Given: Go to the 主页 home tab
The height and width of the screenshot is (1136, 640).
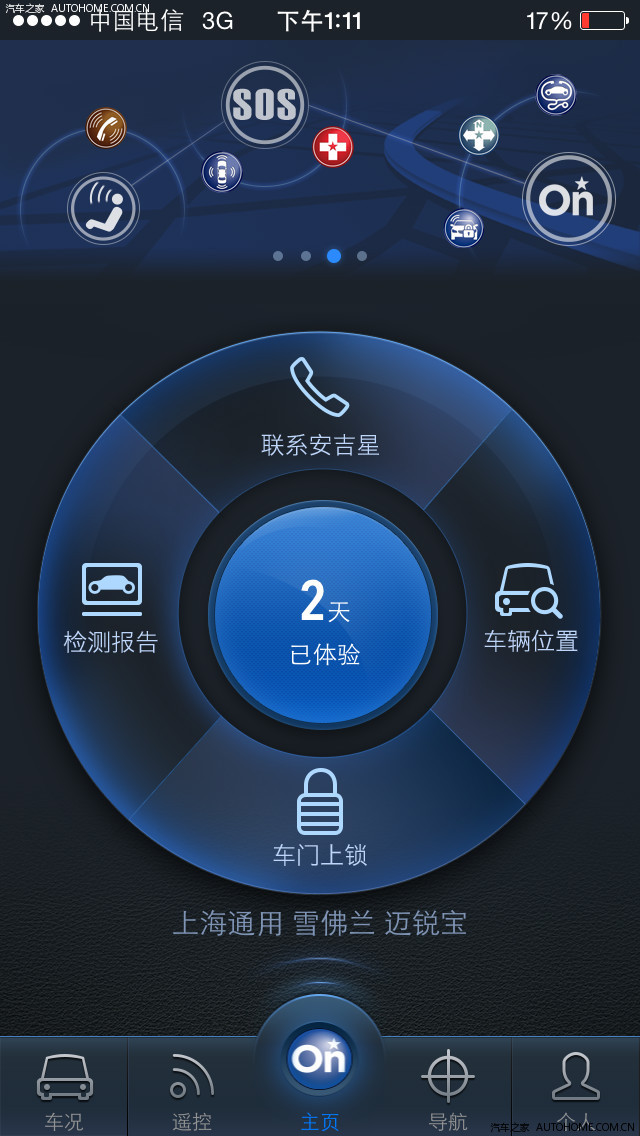Looking at the screenshot, I should [320, 1072].
